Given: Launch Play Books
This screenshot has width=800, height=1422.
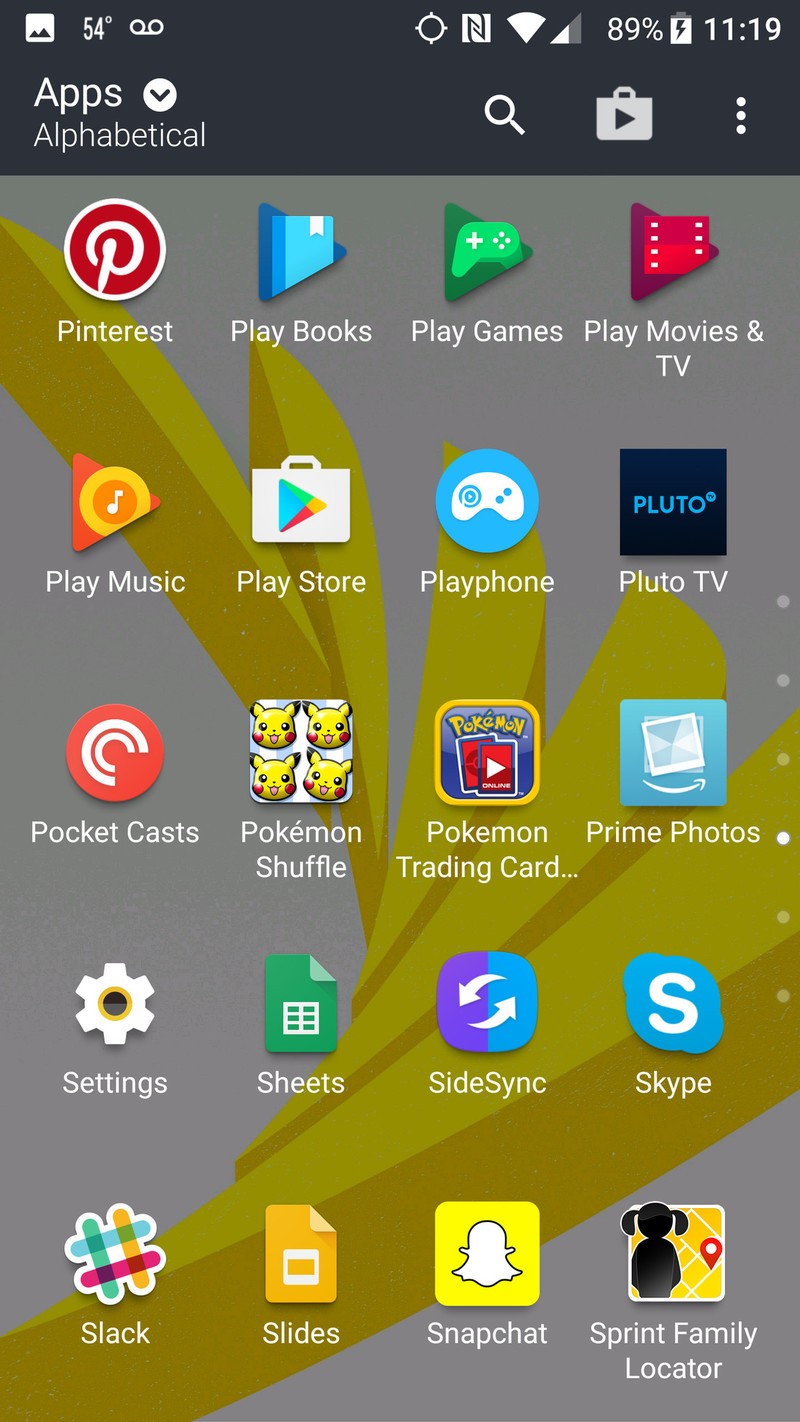Looking at the screenshot, I should click(x=300, y=250).
